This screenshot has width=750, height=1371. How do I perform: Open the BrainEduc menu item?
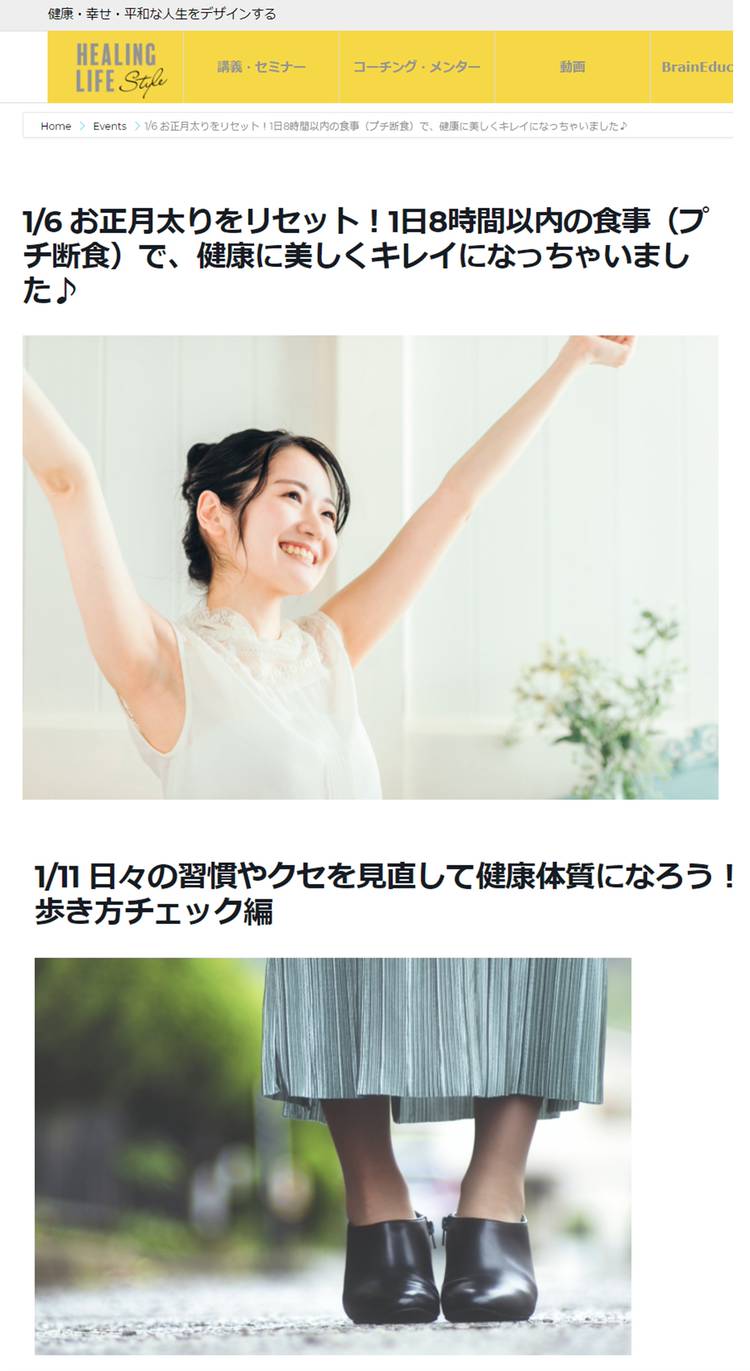(696, 67)
